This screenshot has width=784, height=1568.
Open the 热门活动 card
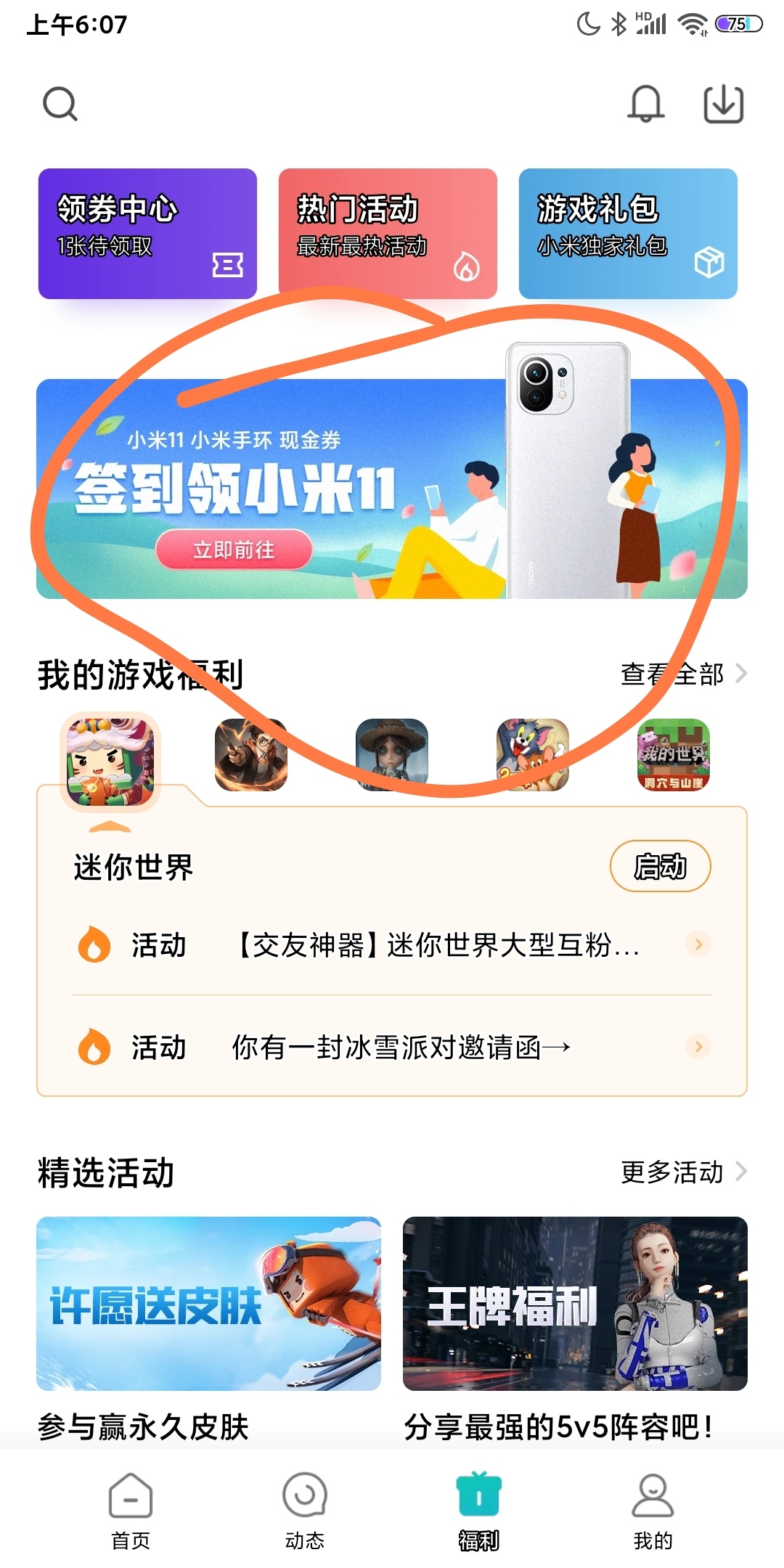[388, 234]
